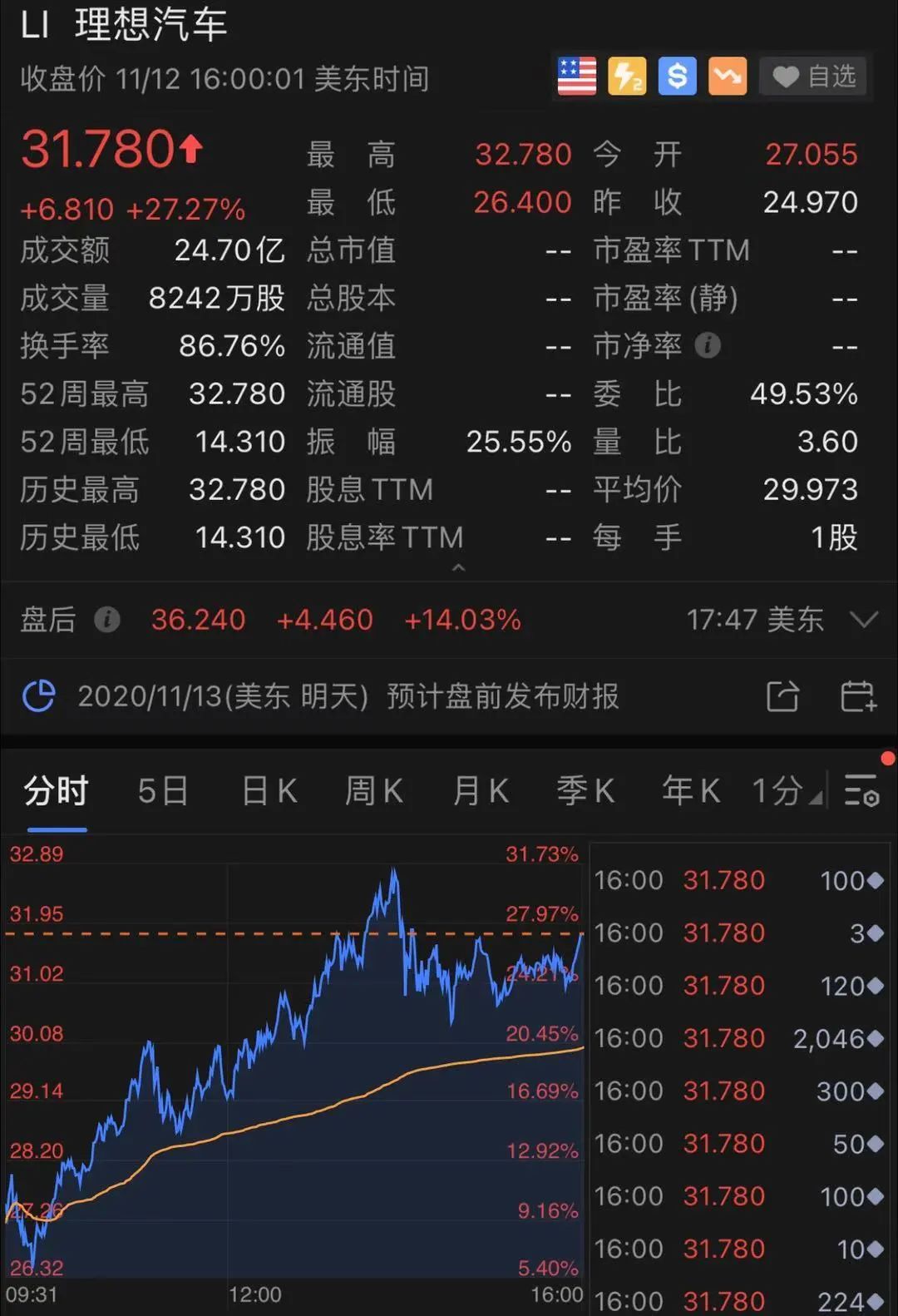View the 季K chart
898x1316 pixels.
[585, 791]
